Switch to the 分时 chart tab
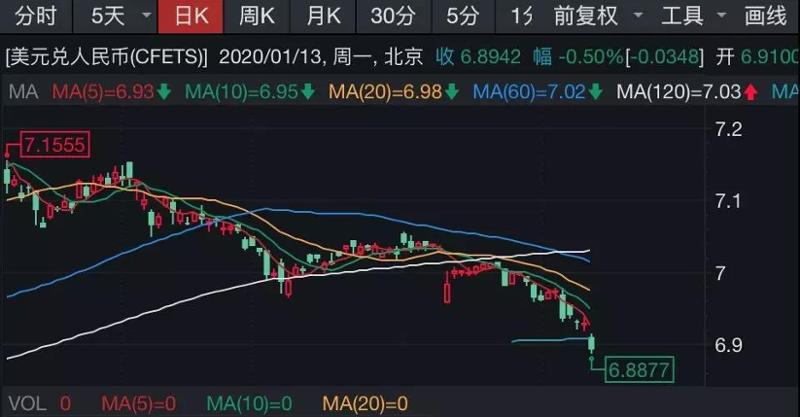 click(36, 15)
